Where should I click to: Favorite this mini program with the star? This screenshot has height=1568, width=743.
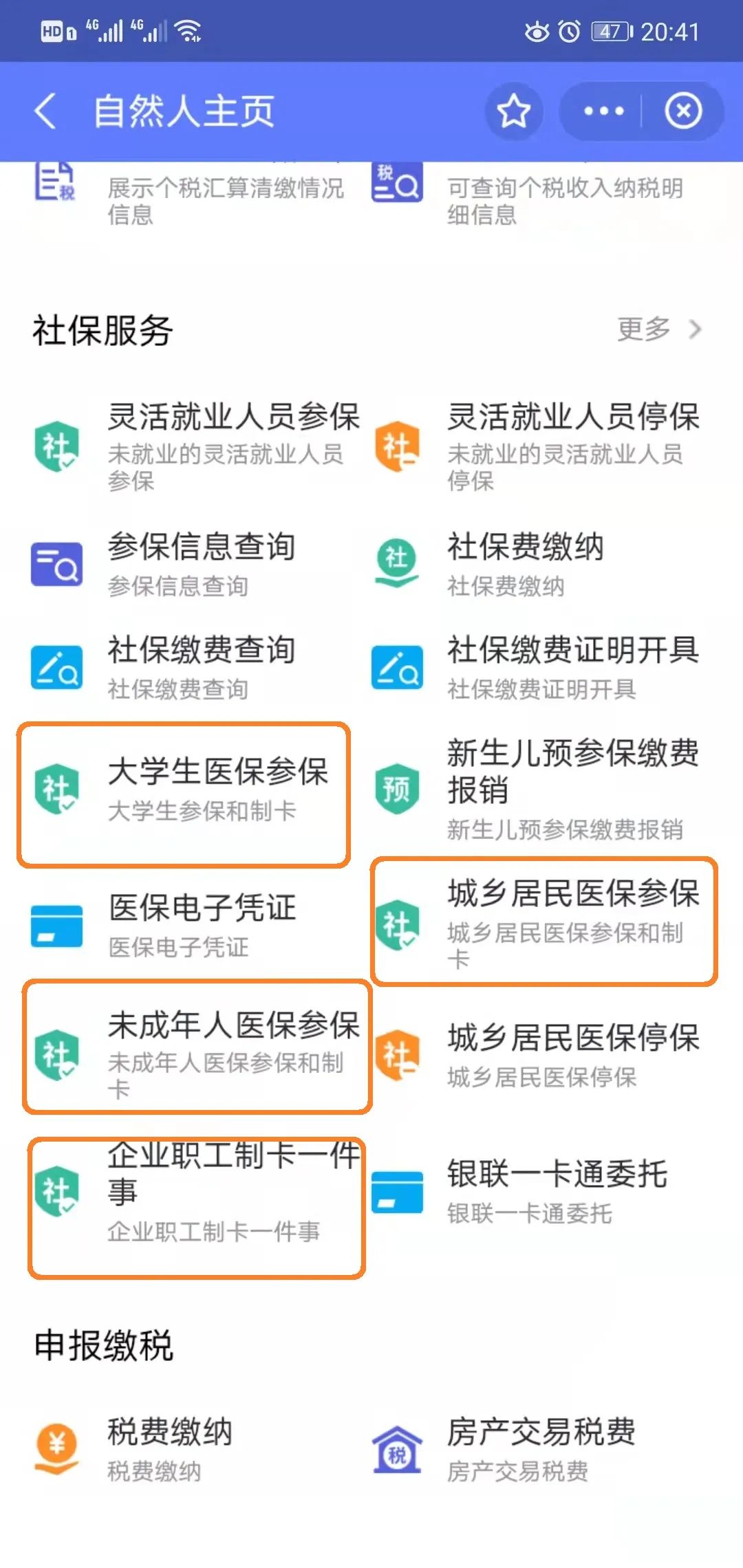click(514, 111)
